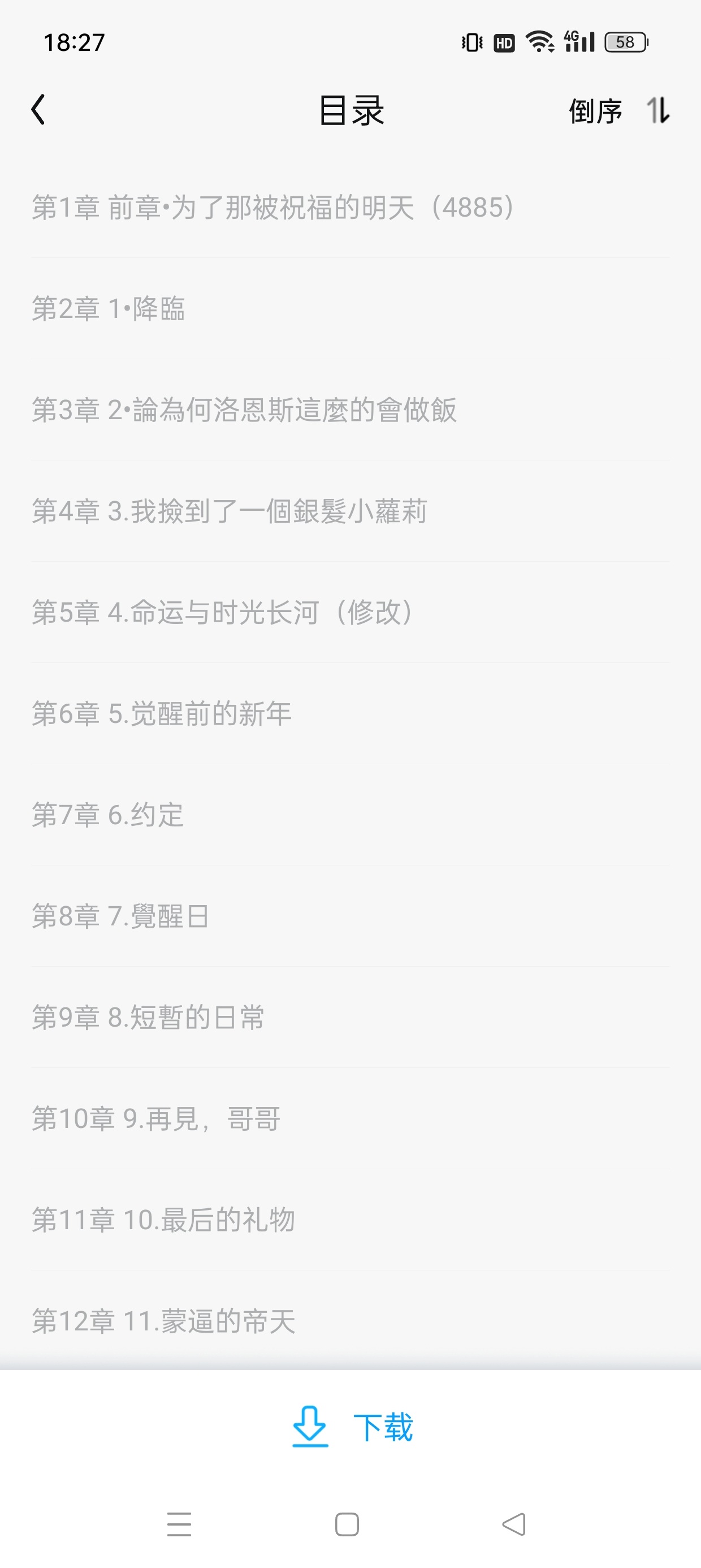
Task: Open recent apps from navigation bar
Action: [x=179, y=1524]
